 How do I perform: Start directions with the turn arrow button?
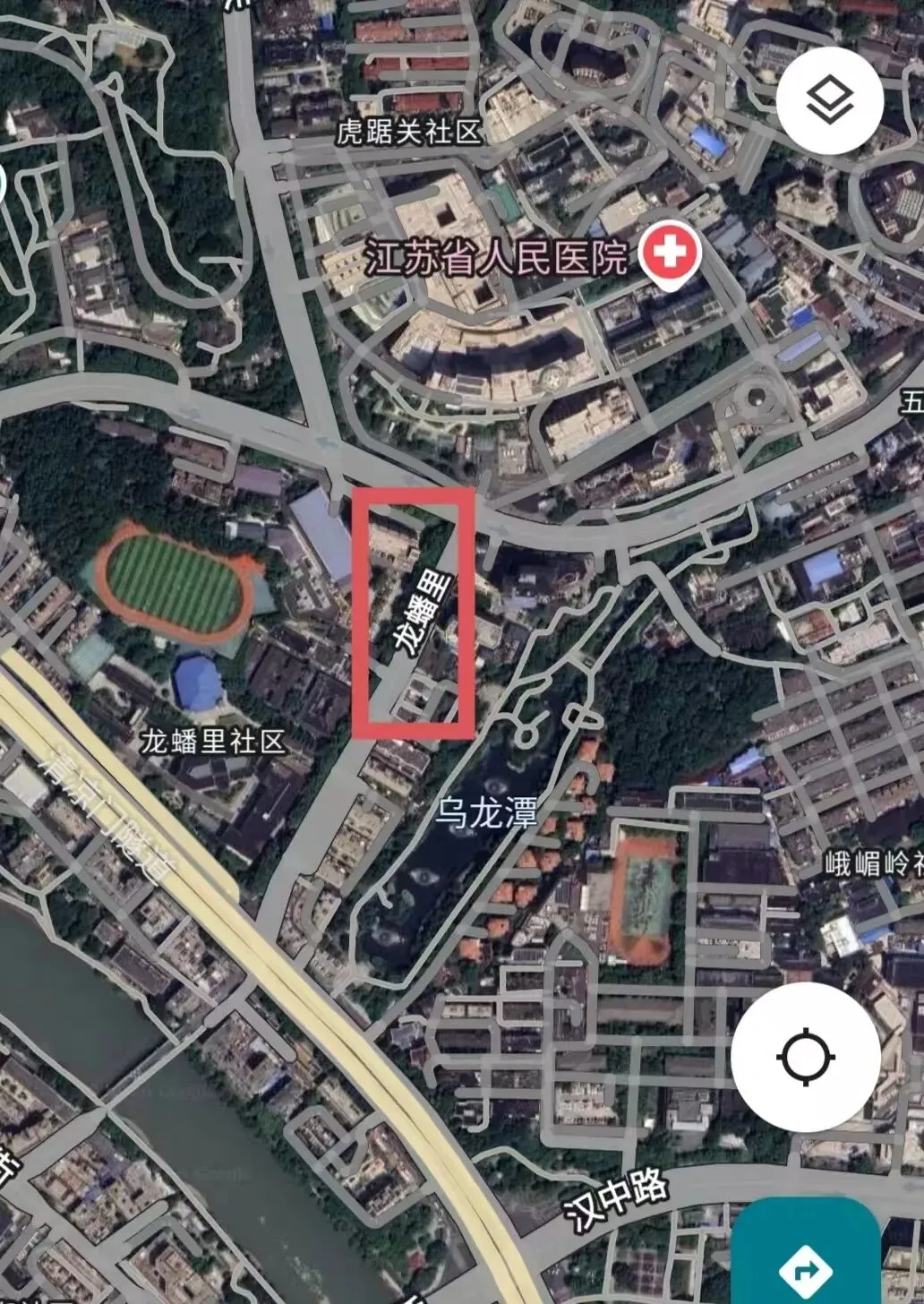[x=805, y=1264]
